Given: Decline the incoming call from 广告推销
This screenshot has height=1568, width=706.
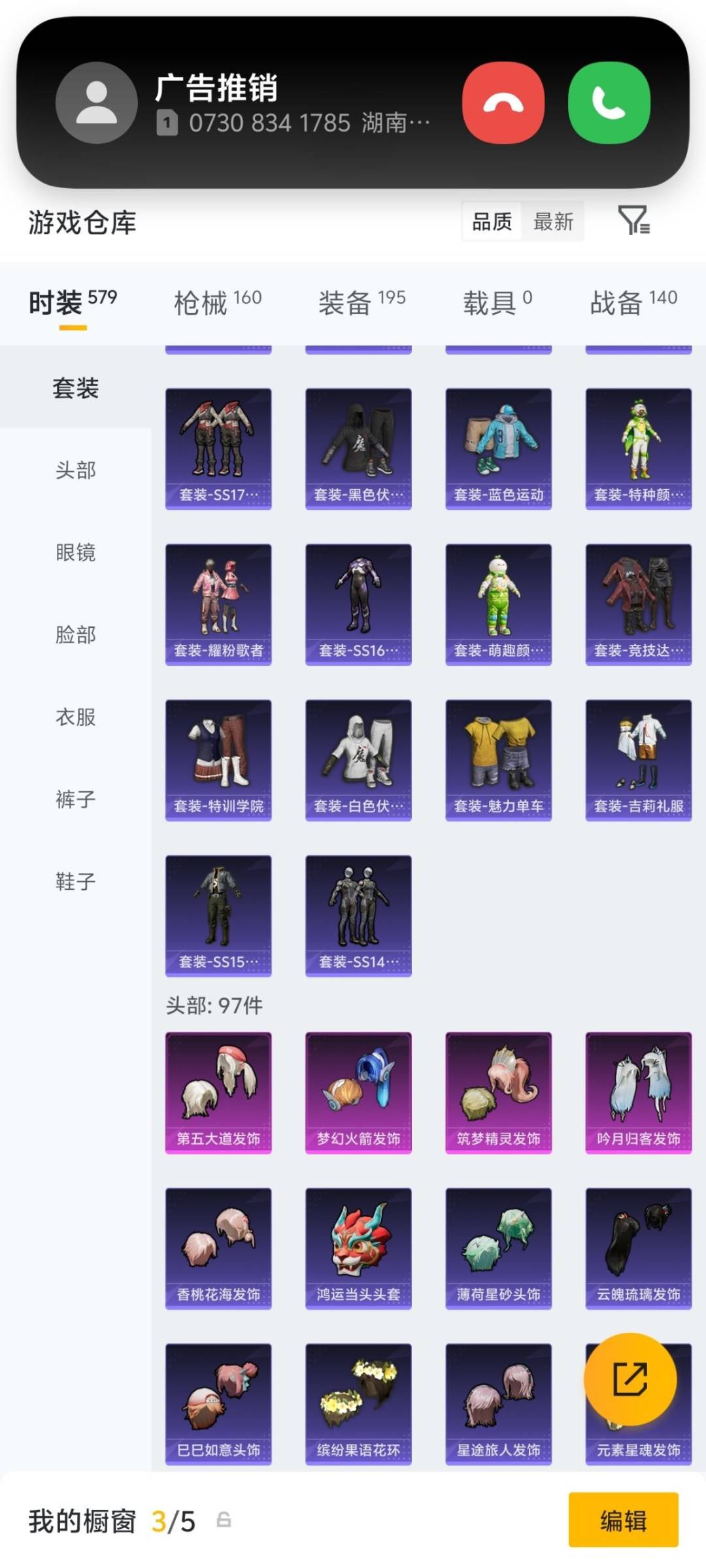Looking at the screenshot, I should tap(502, 103).
